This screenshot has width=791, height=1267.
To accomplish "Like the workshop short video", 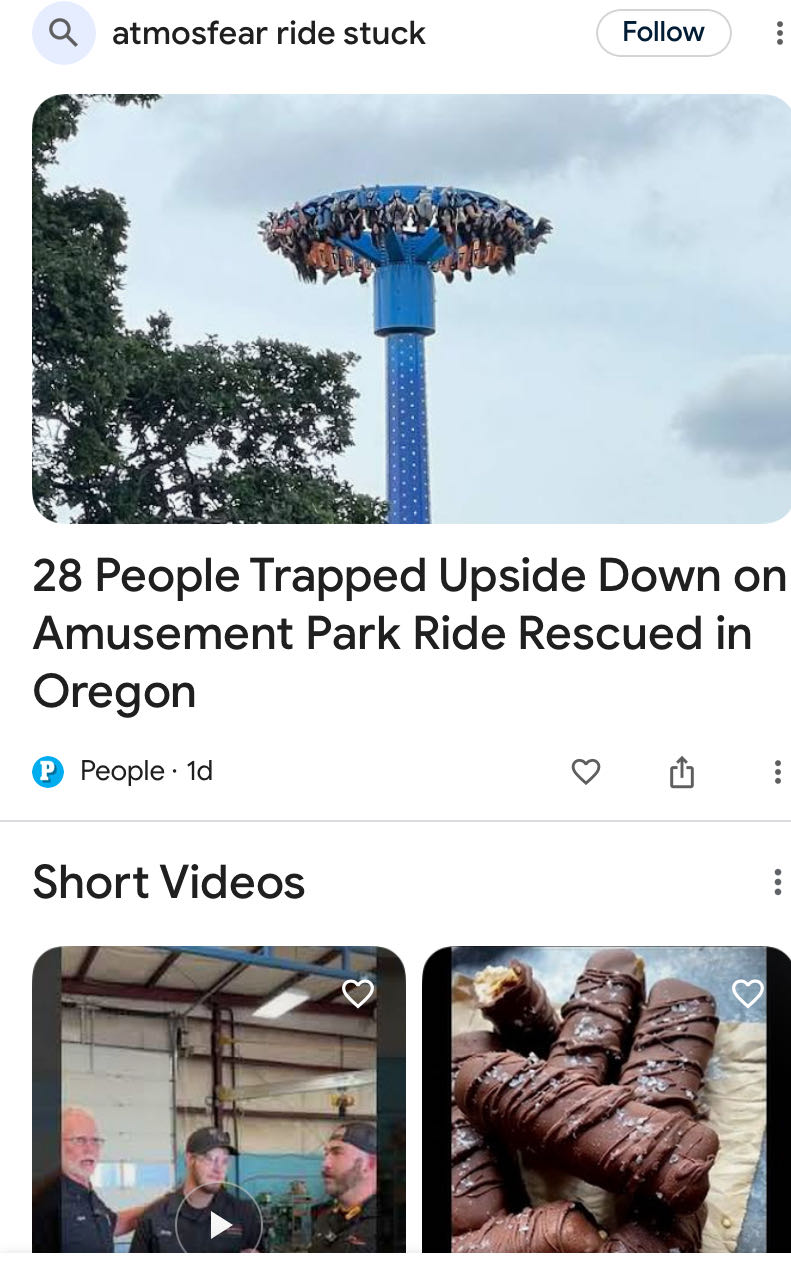I will (x=357, y=992).
